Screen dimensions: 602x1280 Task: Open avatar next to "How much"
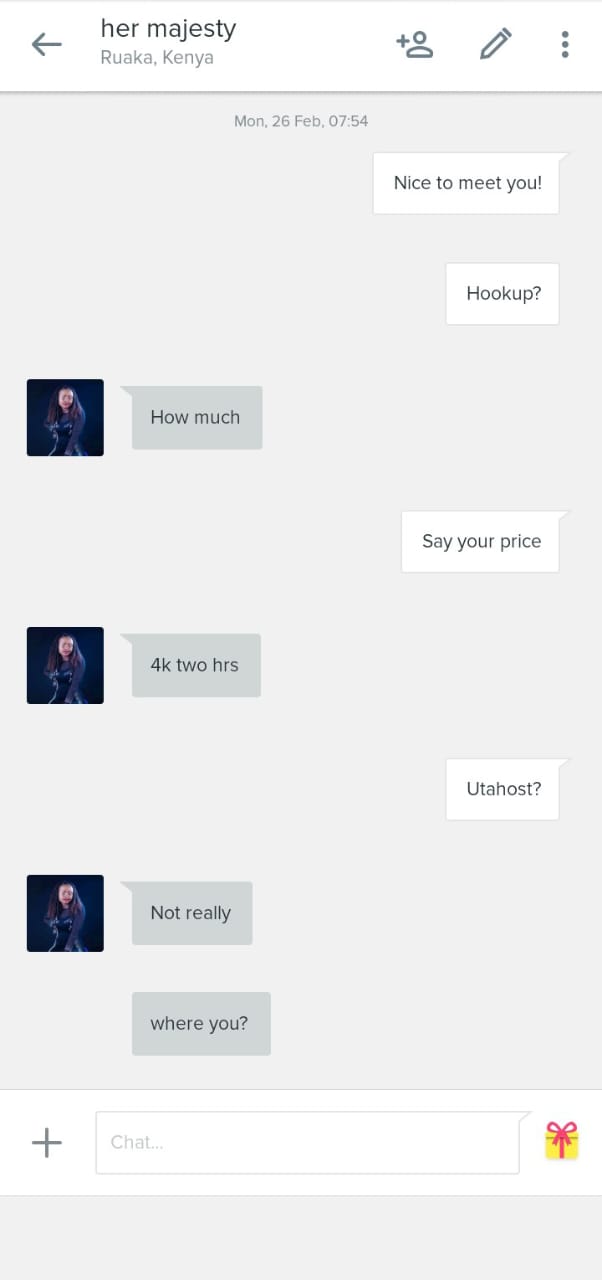(x=65, y=417)
